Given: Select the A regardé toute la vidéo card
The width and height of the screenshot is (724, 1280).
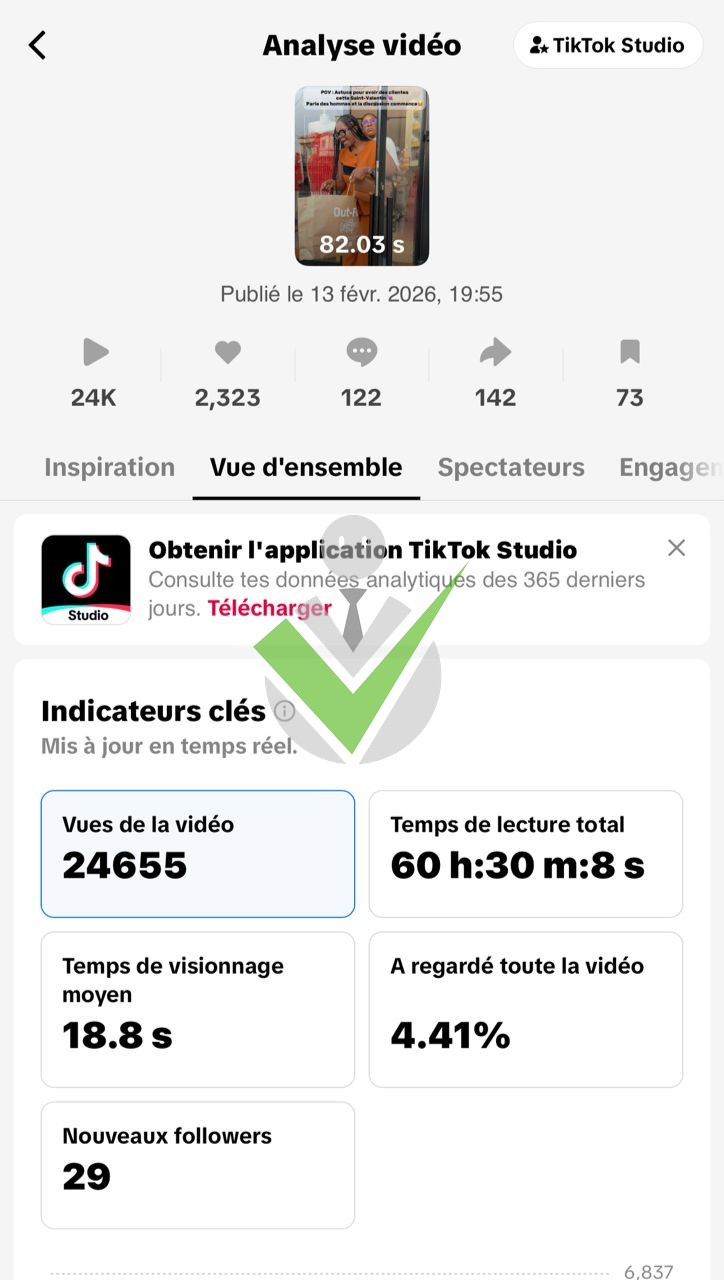Looking at the screenshot, I should (x=526, y=1010).
